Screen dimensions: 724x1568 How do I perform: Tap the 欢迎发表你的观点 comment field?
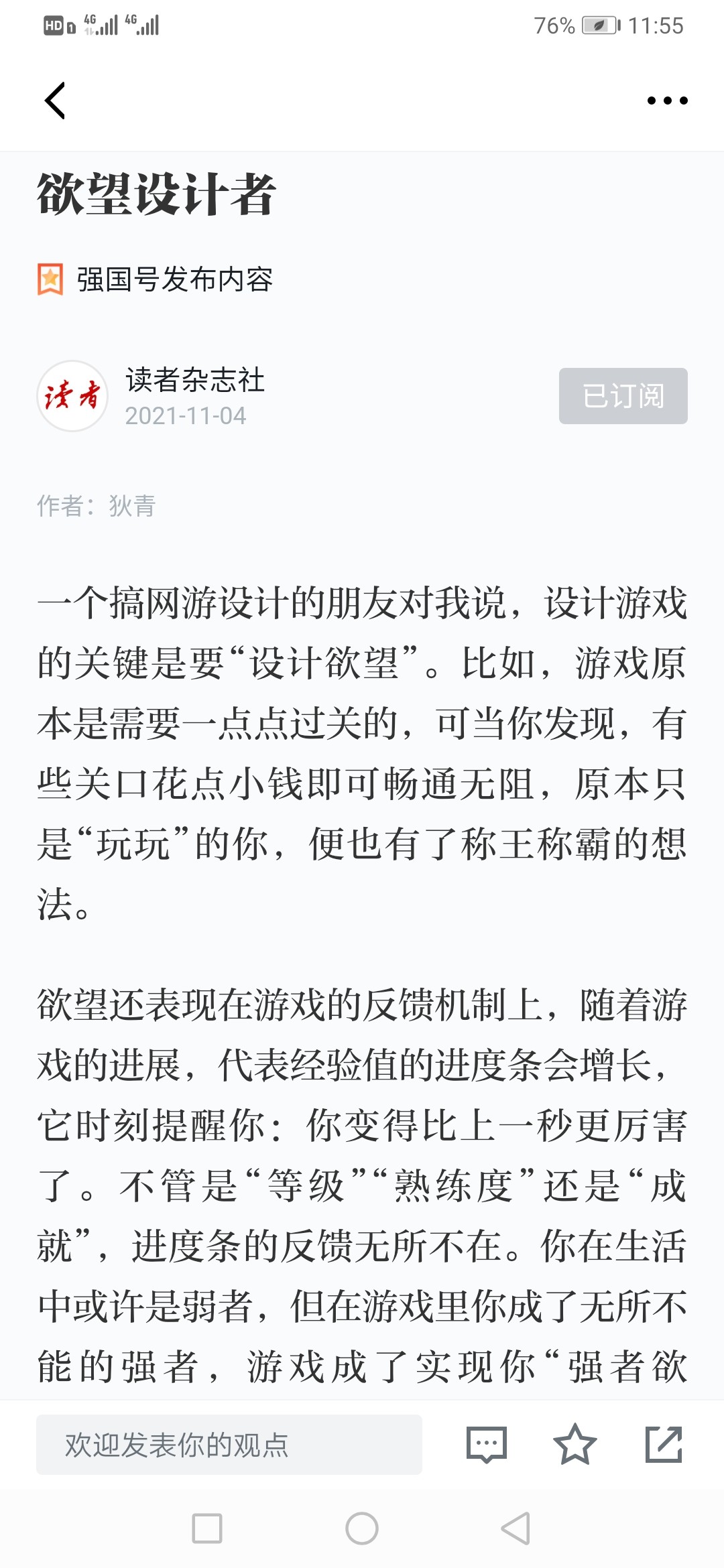coord(229,1444)
